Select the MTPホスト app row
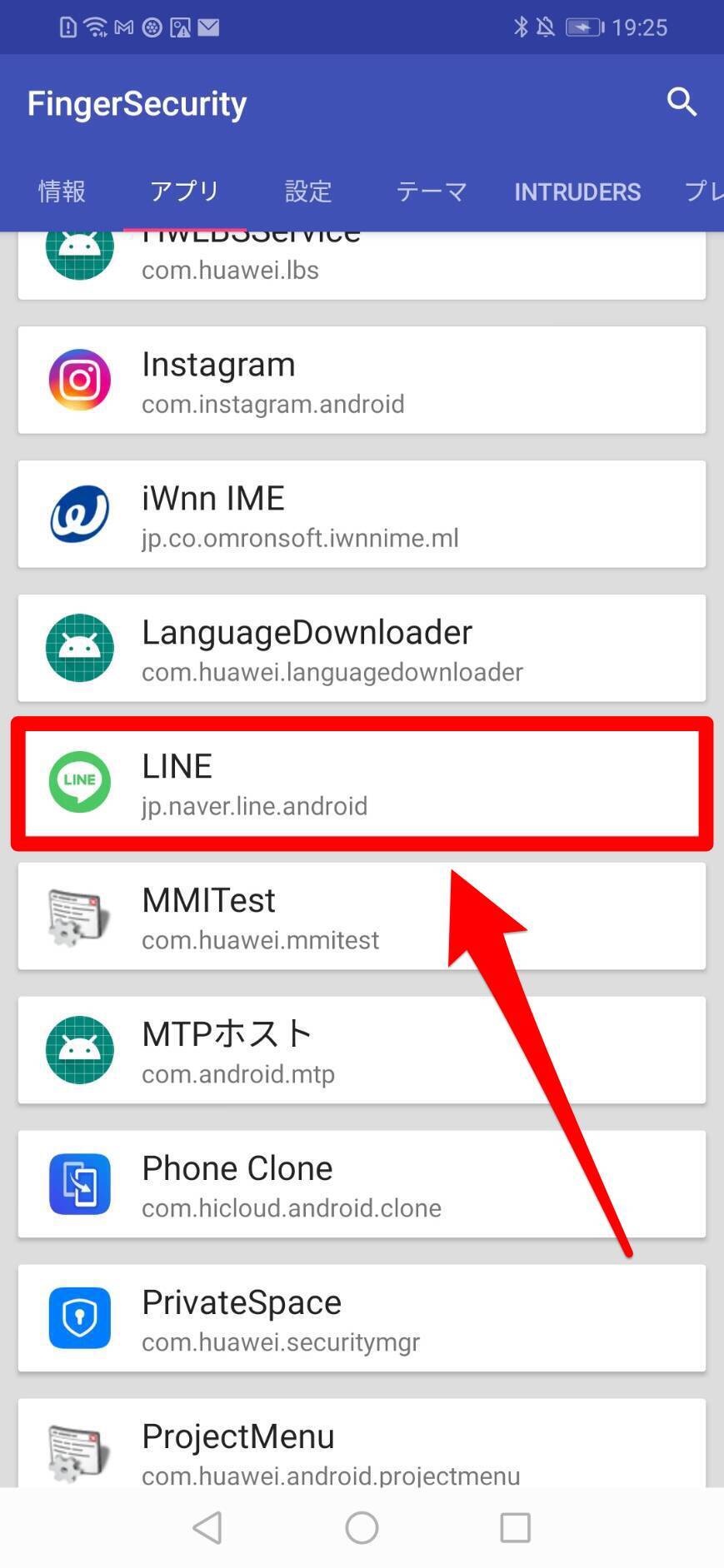This screenshot has height=1568, width=724. pyautogui.click(x=362, y=1051)
